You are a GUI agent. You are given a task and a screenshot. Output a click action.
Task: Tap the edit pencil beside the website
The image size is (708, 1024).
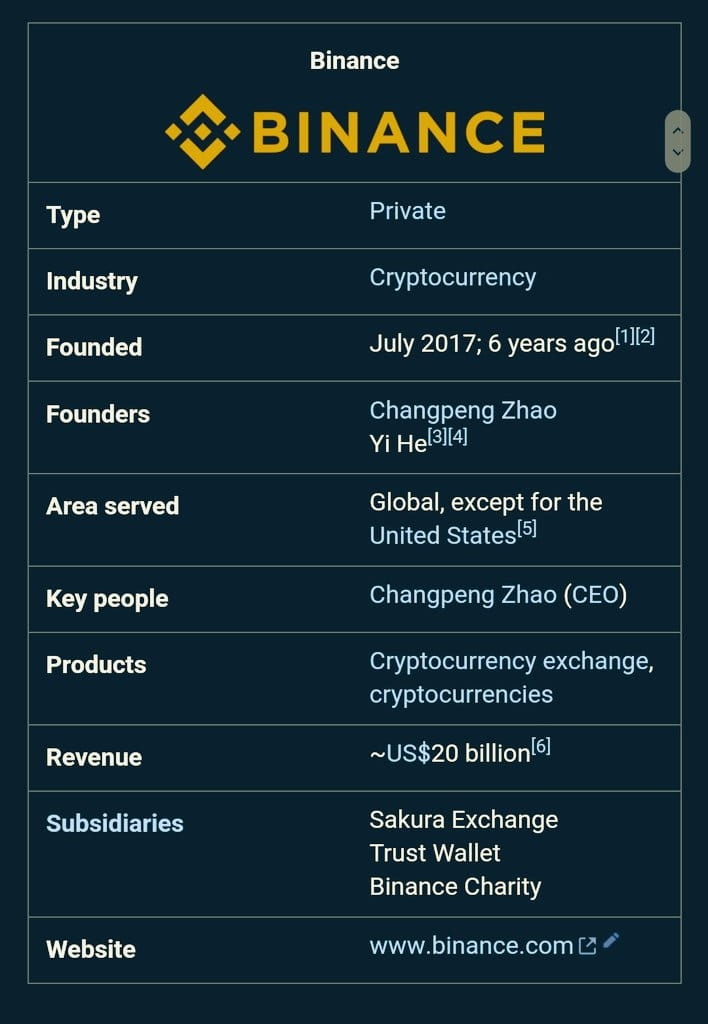tap(612, 940)
